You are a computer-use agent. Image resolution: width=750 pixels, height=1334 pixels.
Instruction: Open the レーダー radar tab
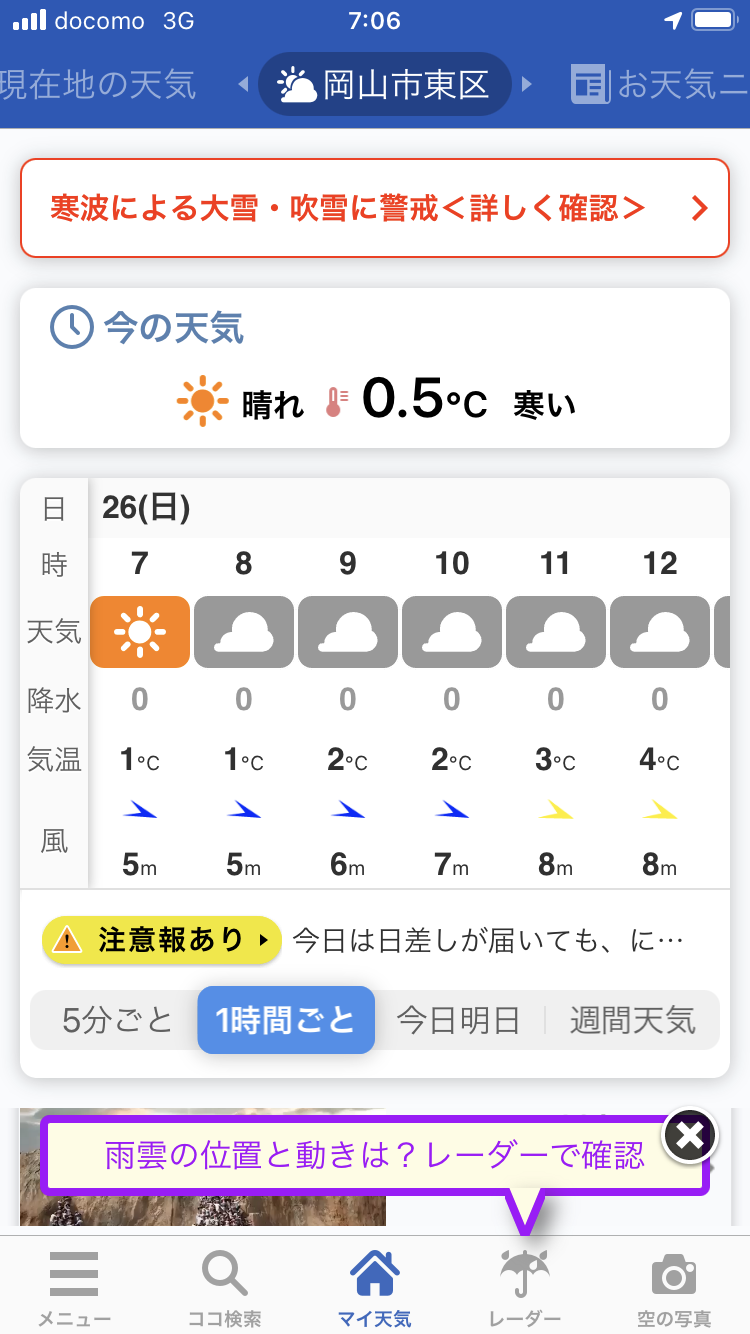(525, 1288)
